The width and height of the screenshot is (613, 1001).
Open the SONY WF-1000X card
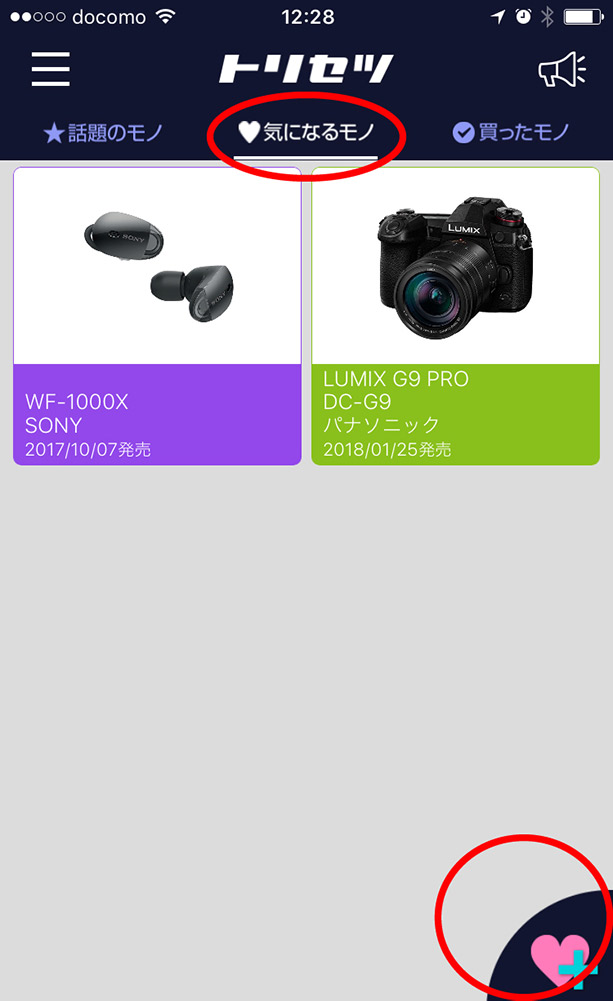tap(157, 316)
